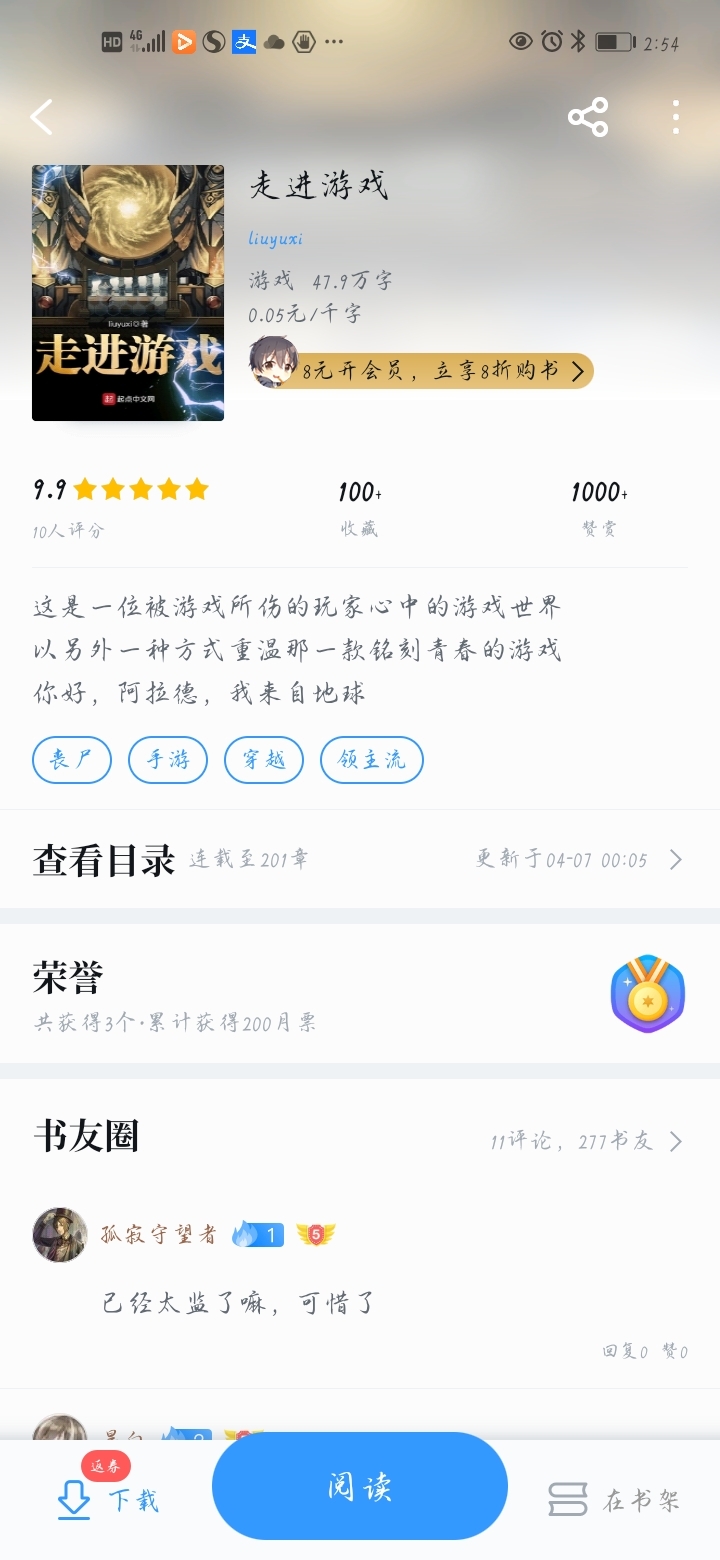This screenshot has height=1560, width=720.
Task: Open 孤寂守望者's profile avatar
Action: click(60, 1234)
